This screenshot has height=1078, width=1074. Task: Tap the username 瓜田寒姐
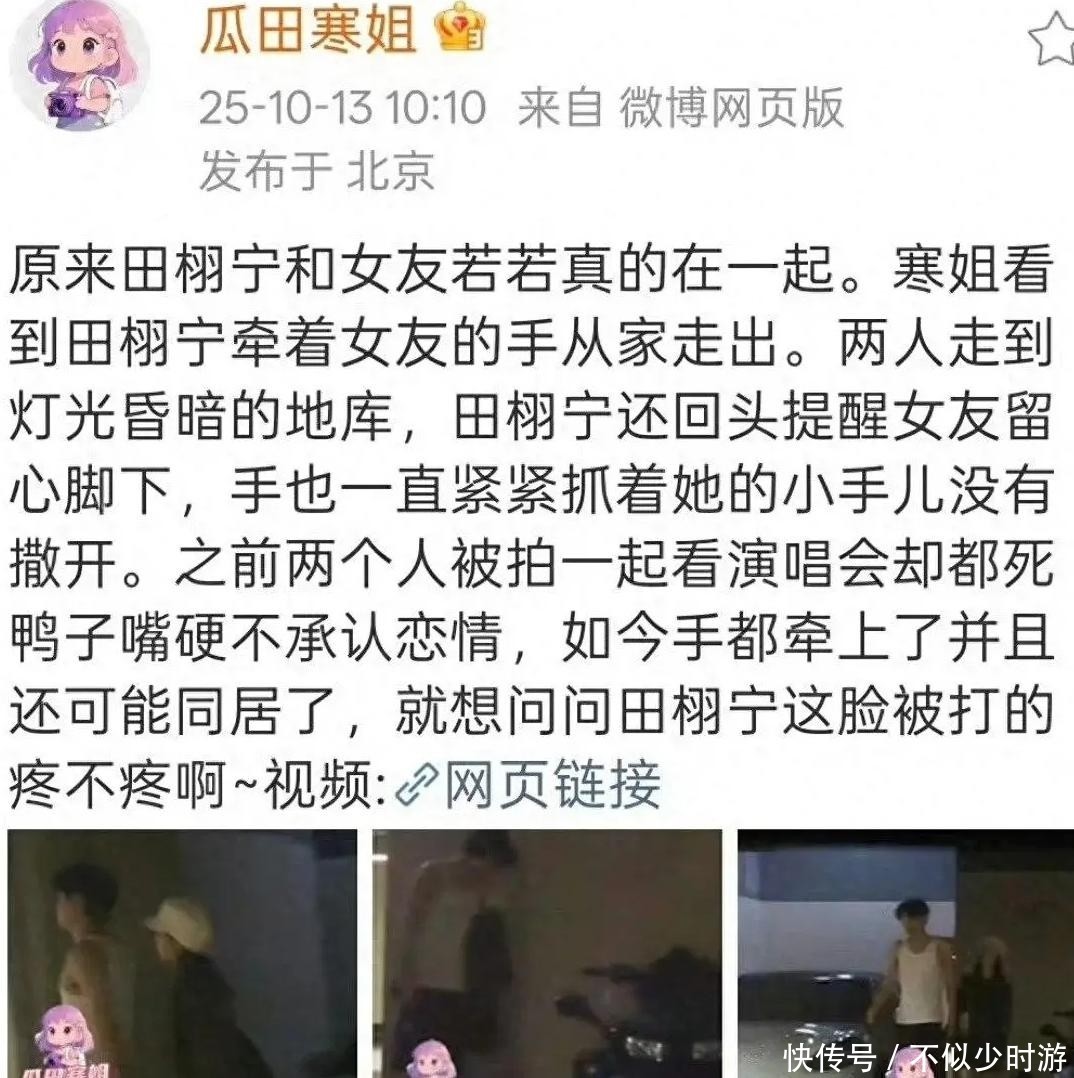tap(308, 32)
